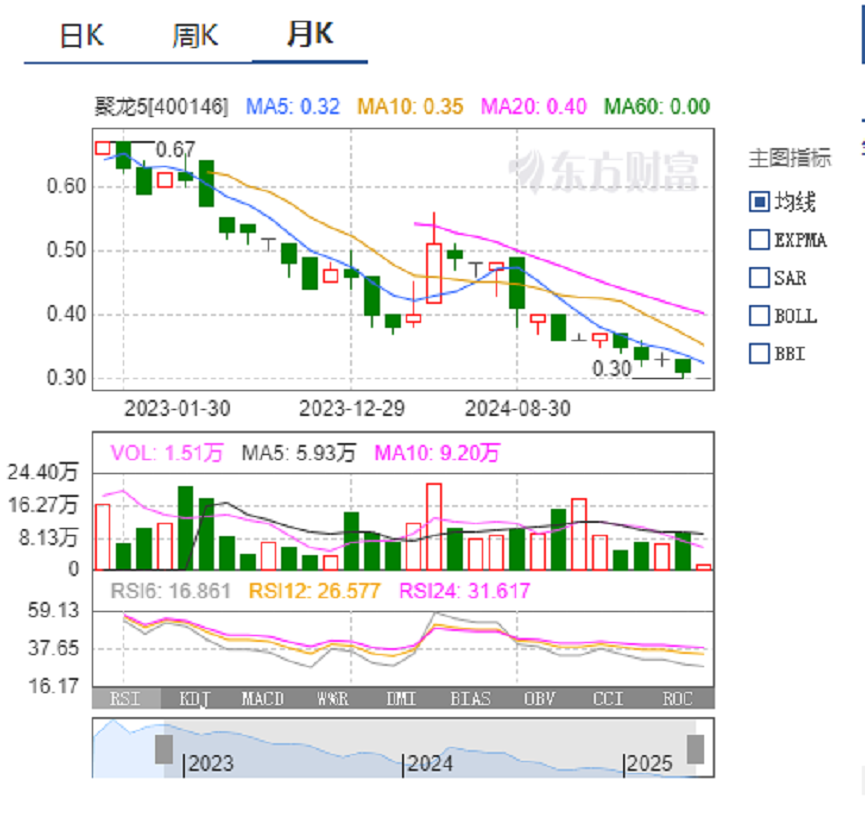The width and height of the screenshot is (865, 833).
Task: Enable the BOLL indicator checkbox
Action: pyautogui.click(x=759, y=316)
